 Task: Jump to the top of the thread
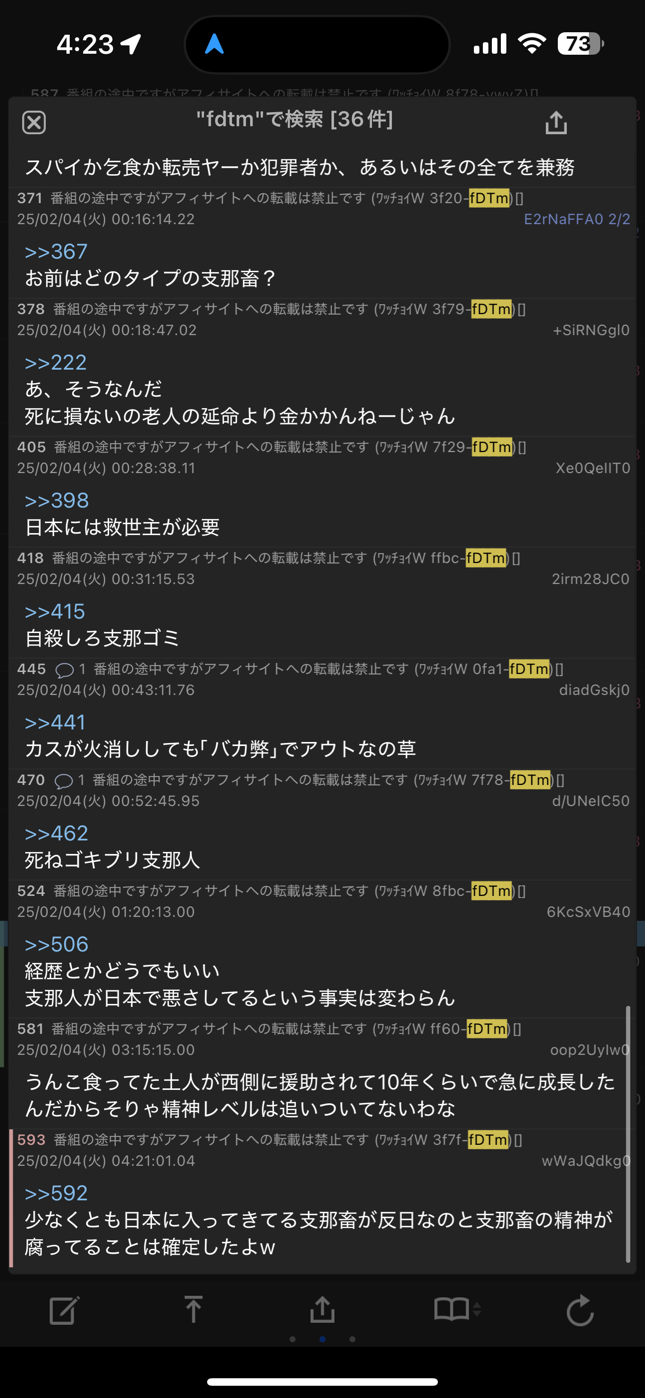click(x=193, y=1310)
